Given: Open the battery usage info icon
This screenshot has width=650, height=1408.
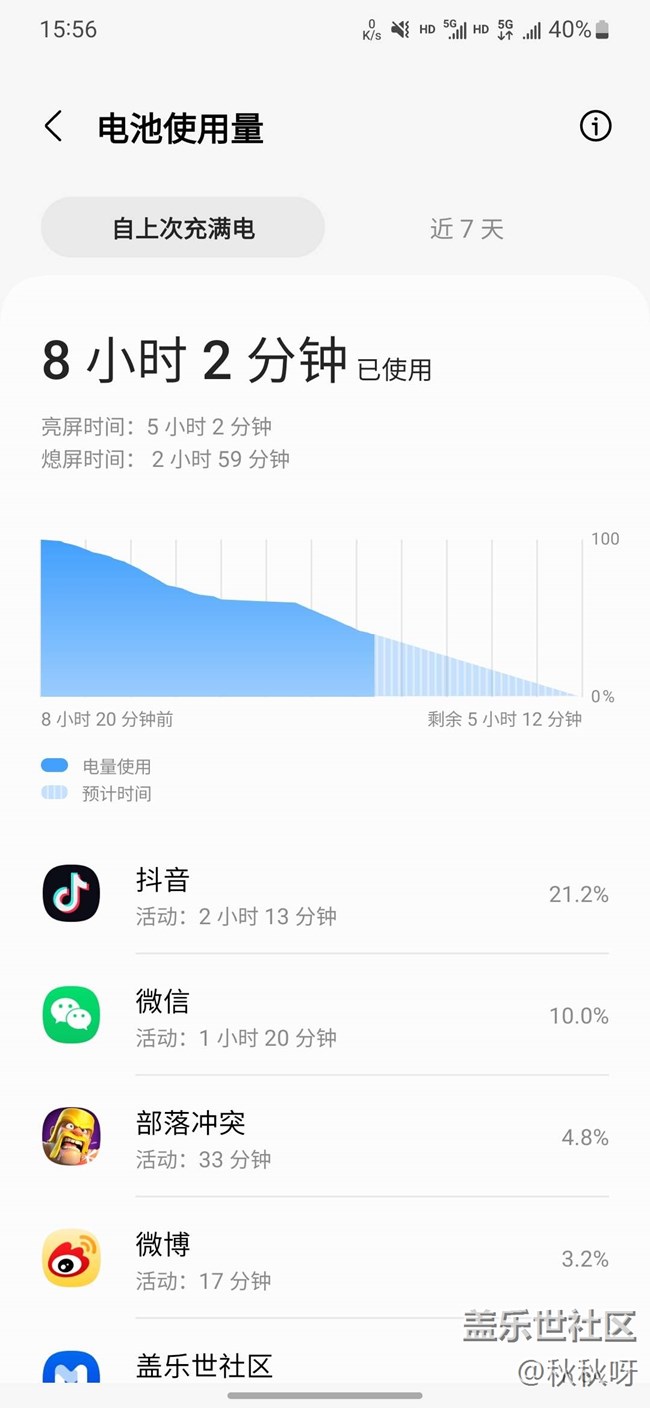Looking at the screenshot, I should [x=595, y=126].
